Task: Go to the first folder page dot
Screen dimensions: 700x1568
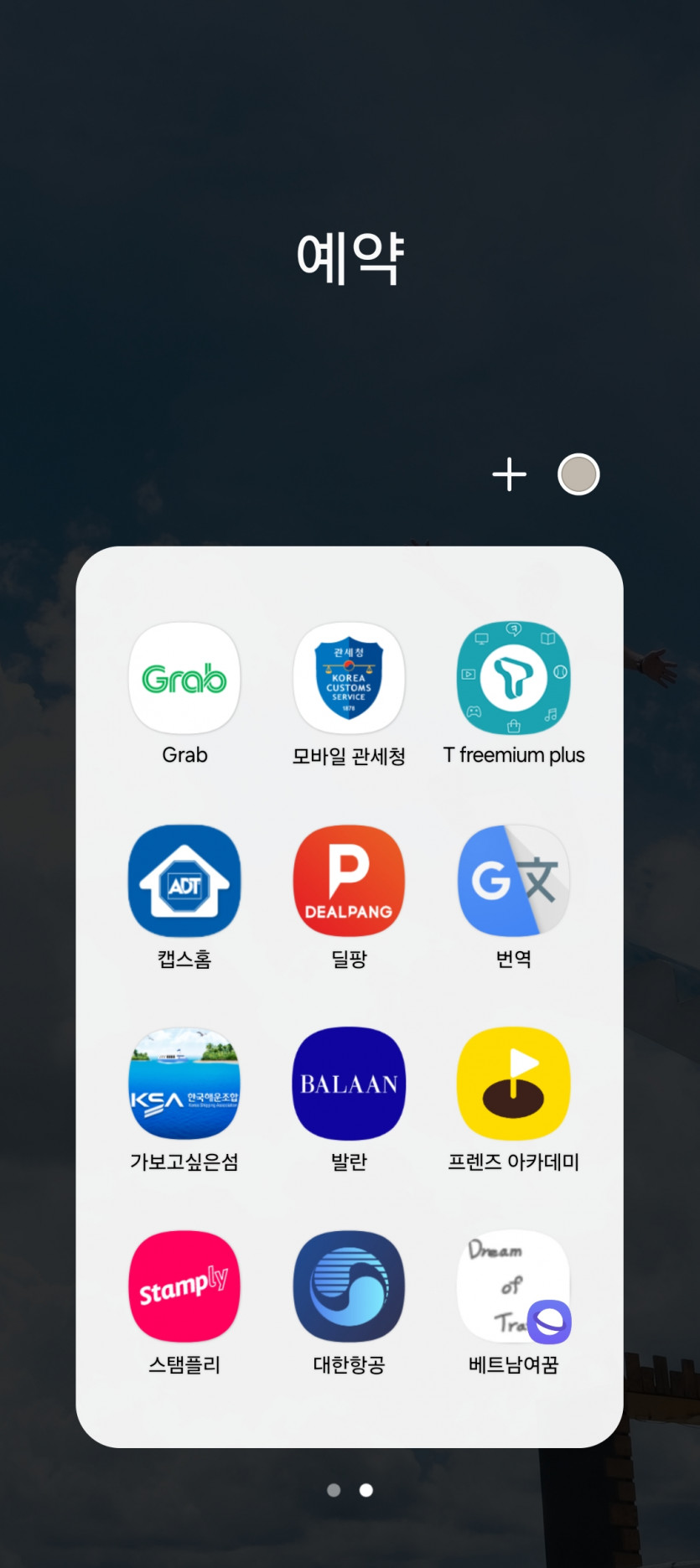Action: [x=334, y=1490]
